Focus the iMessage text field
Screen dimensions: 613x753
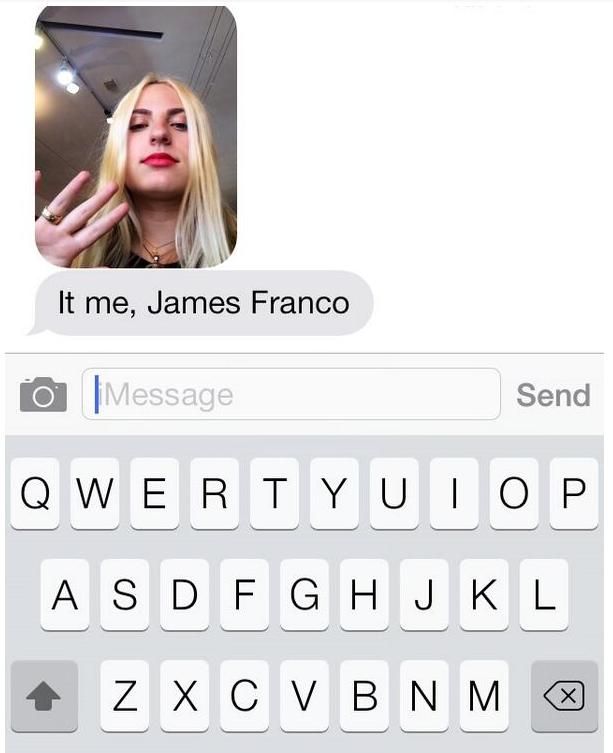[290, 394]
